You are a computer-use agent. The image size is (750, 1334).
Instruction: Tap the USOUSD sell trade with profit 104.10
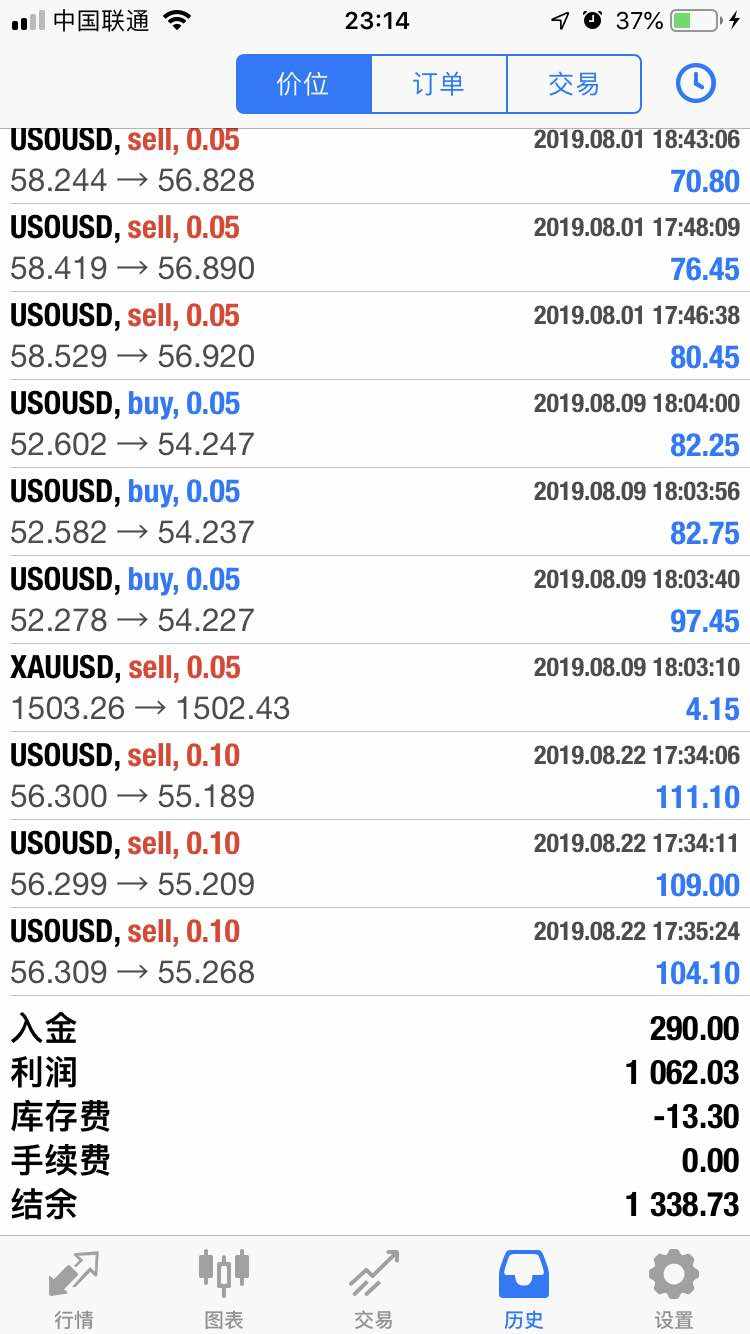375,952
